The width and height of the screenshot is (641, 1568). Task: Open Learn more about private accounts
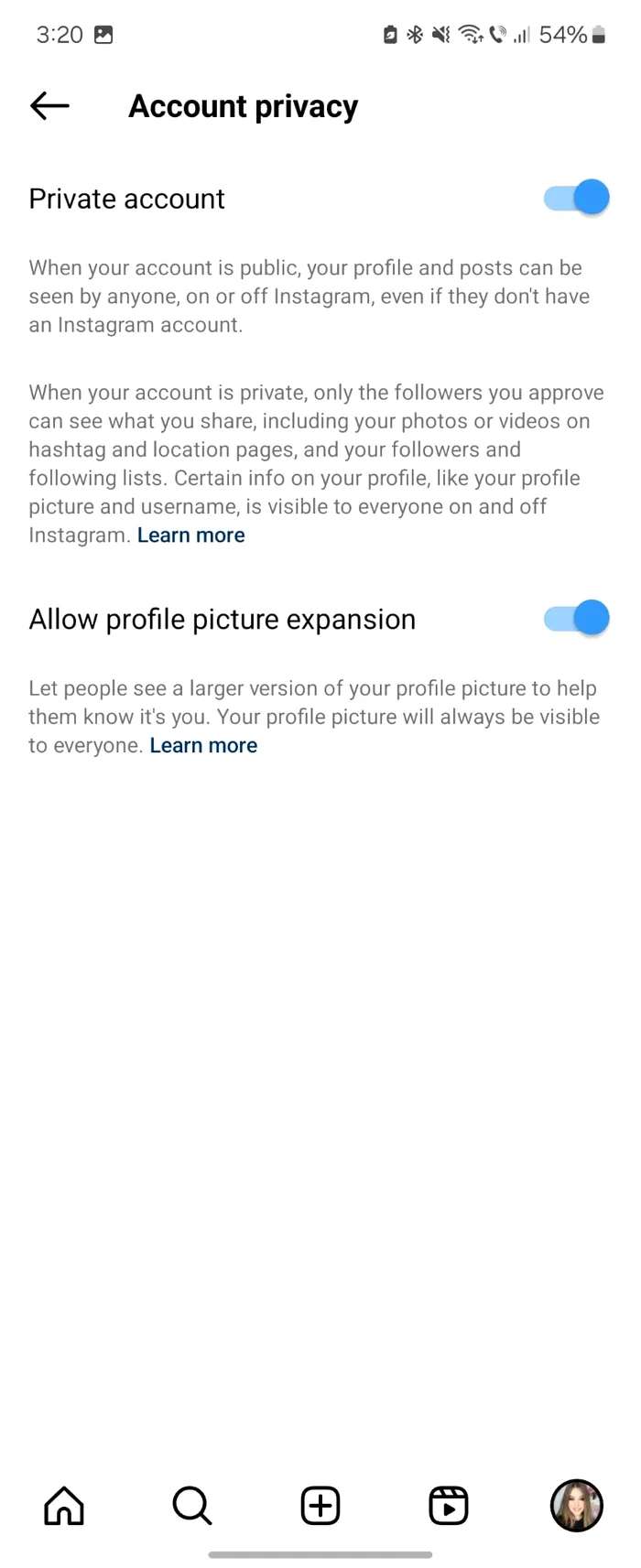(190, 535)
